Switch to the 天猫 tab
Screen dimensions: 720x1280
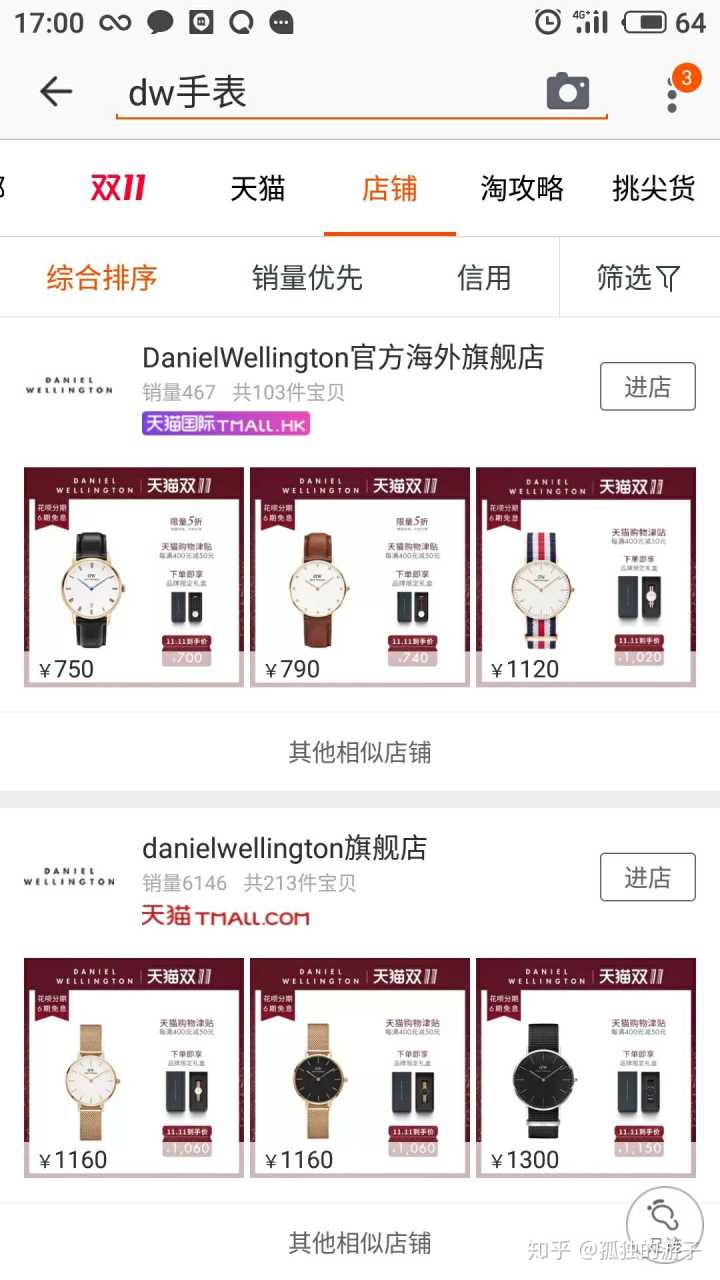(x=258, y=188)
